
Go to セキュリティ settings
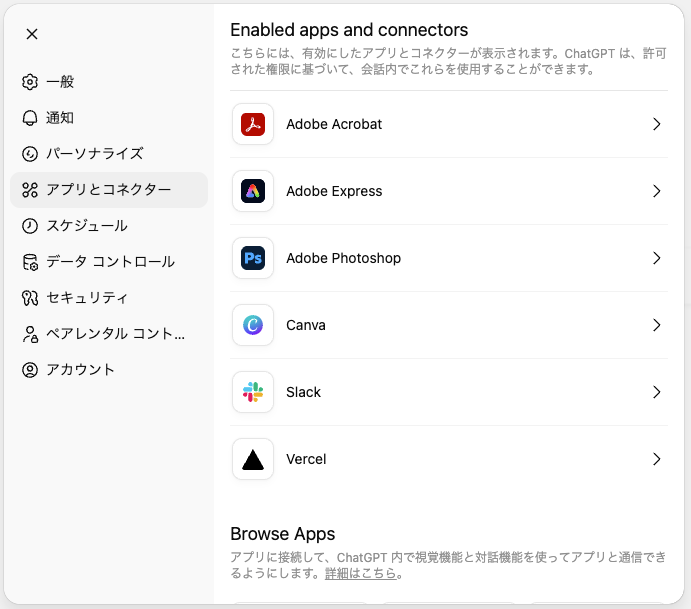pyautogui.click(x=87, y=298)
